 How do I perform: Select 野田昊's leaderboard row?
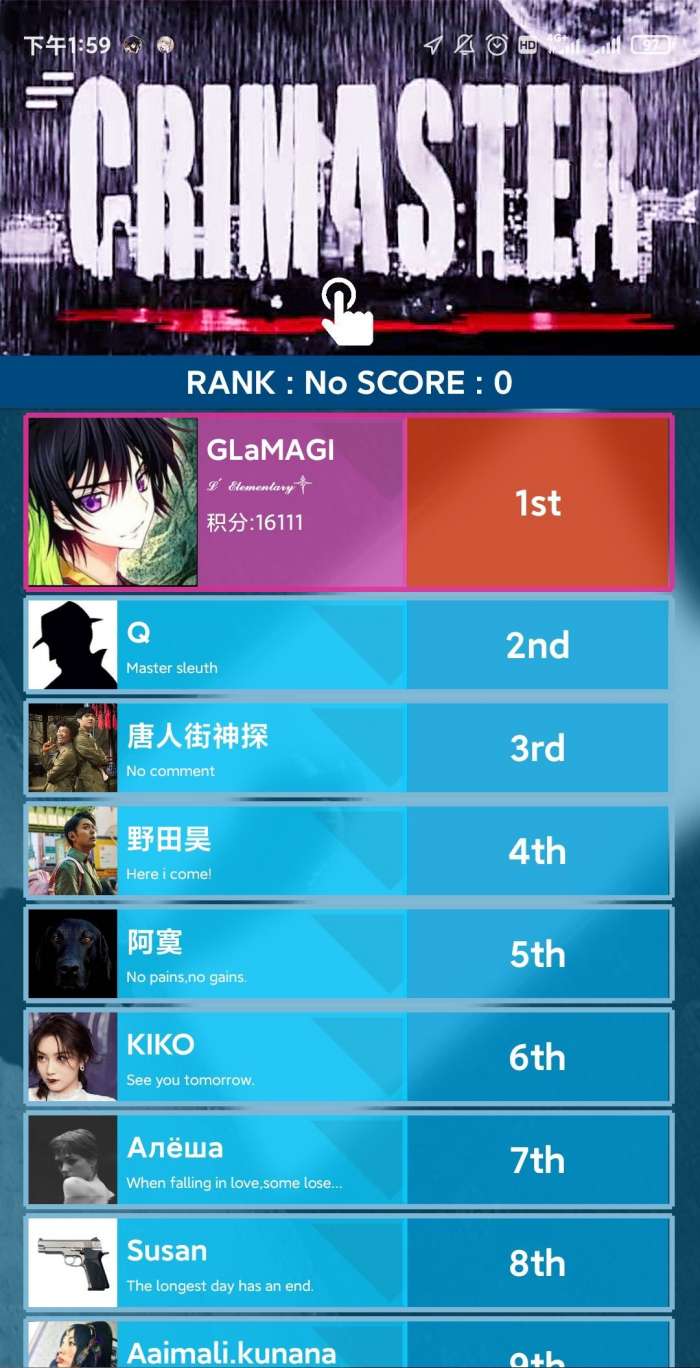349,852
